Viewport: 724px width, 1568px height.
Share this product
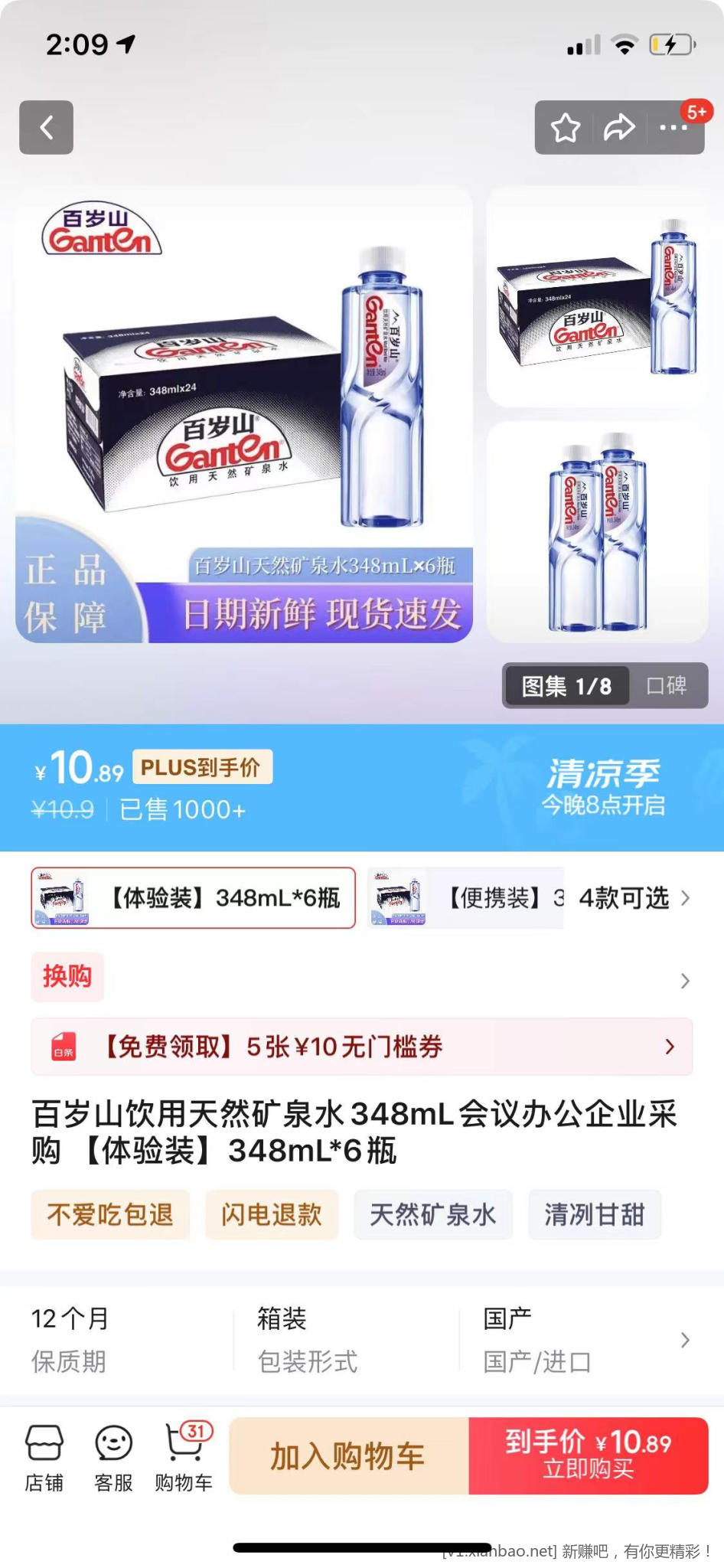pyautogui.click(x=618, y=128)
